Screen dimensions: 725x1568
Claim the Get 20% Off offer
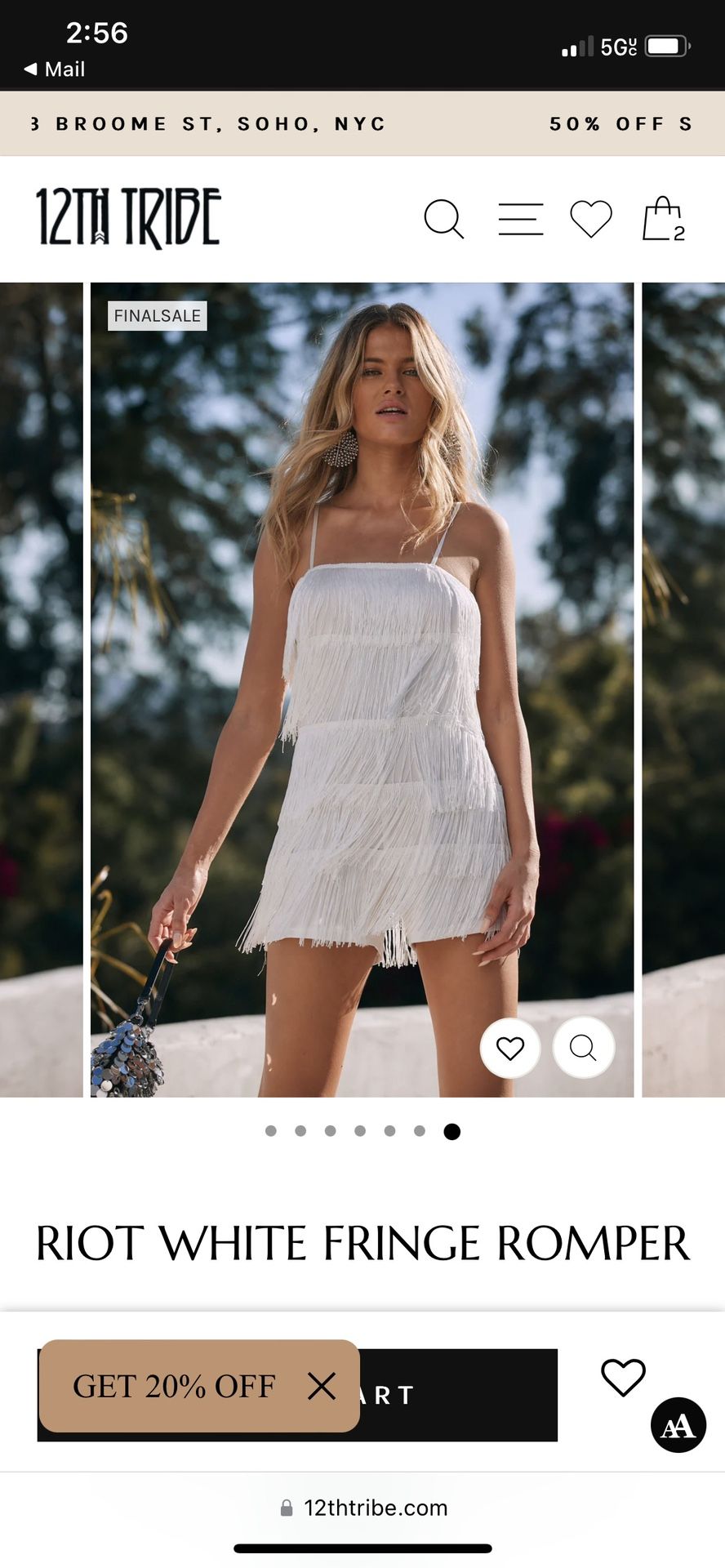pyautogui.click(x=174, y=1386)
